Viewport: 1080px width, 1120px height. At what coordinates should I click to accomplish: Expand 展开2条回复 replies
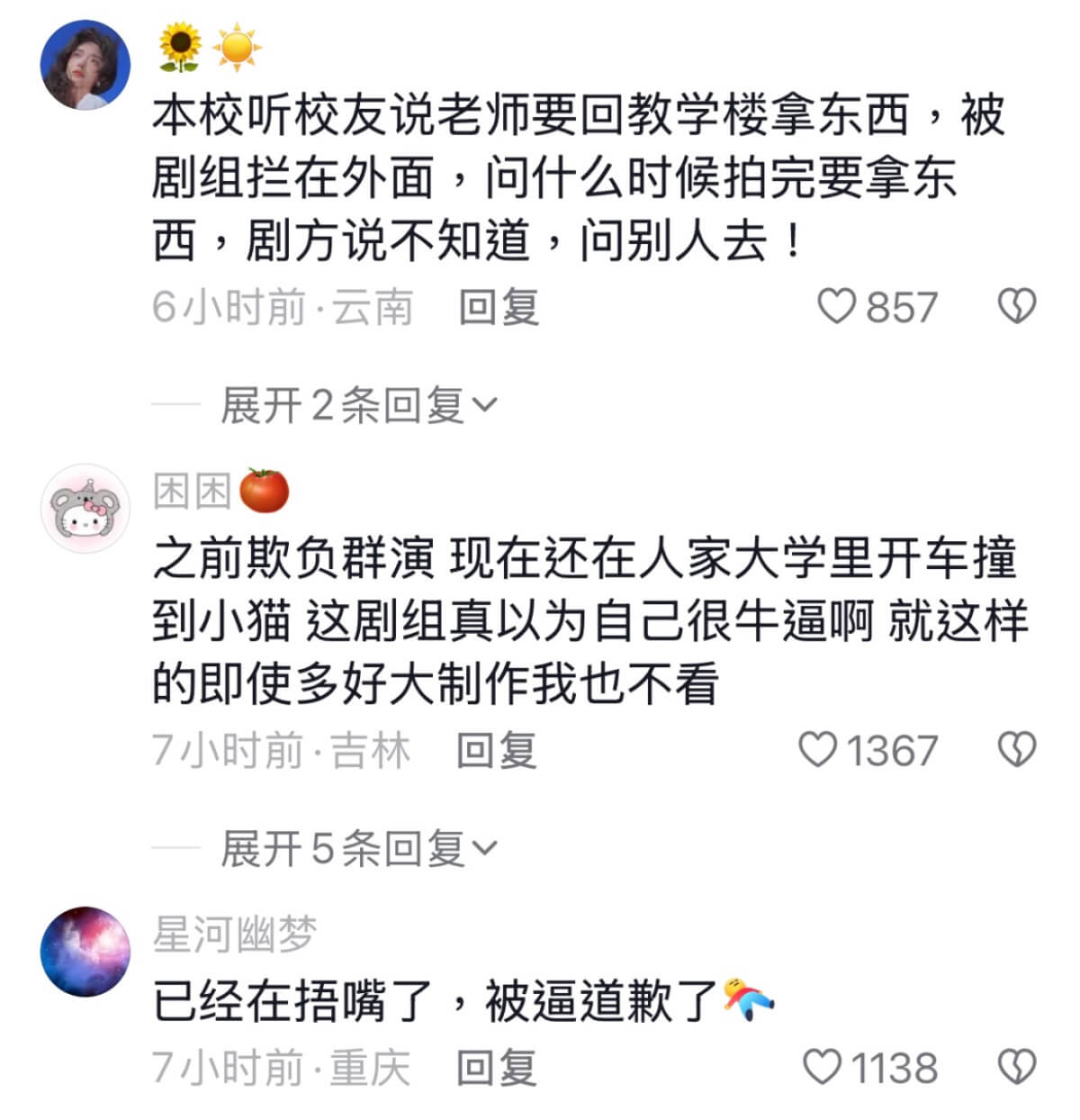359,405
